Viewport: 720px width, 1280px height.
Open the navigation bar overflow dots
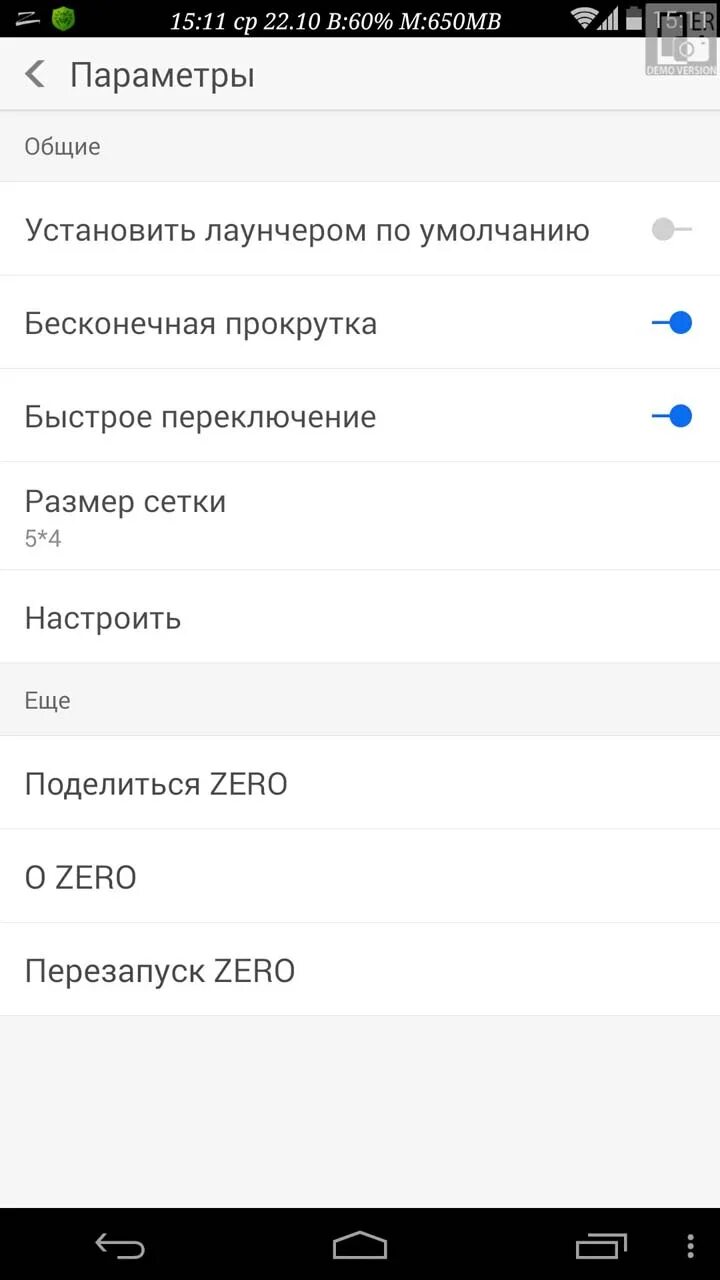pyautogui.click(x=690, y=1245)
